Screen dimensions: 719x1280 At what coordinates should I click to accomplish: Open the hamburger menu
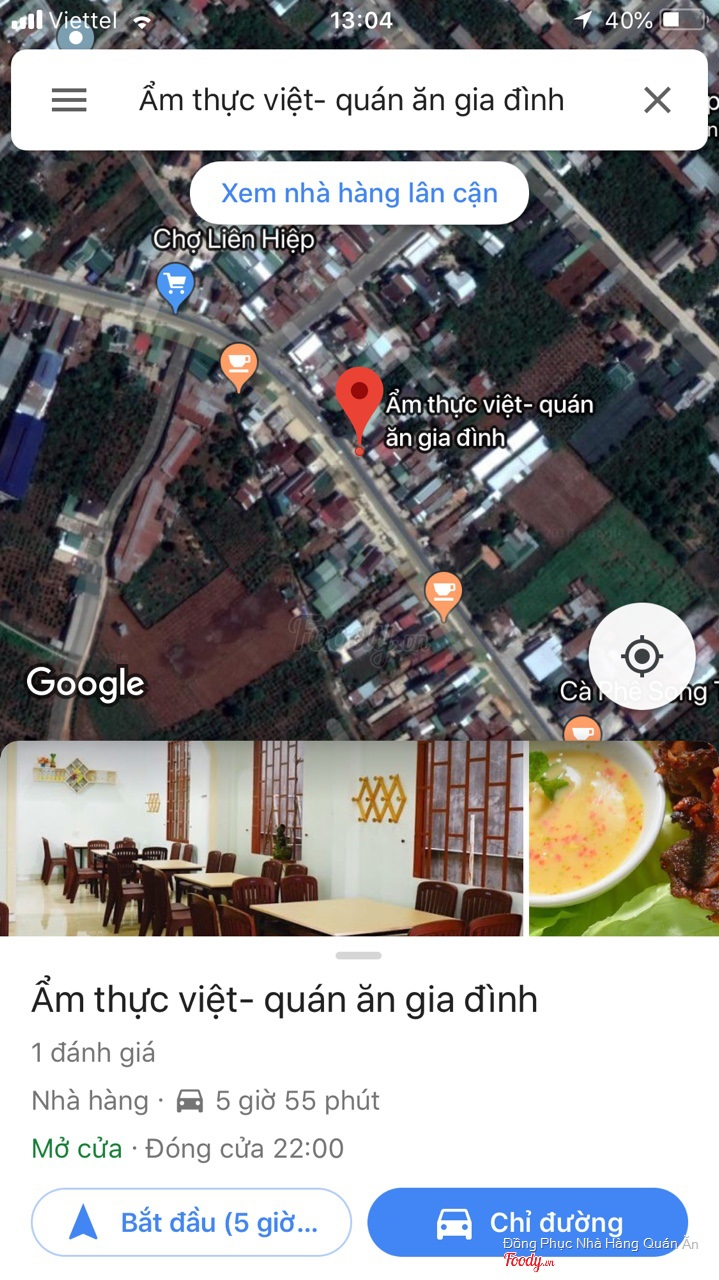click(69, 100)
